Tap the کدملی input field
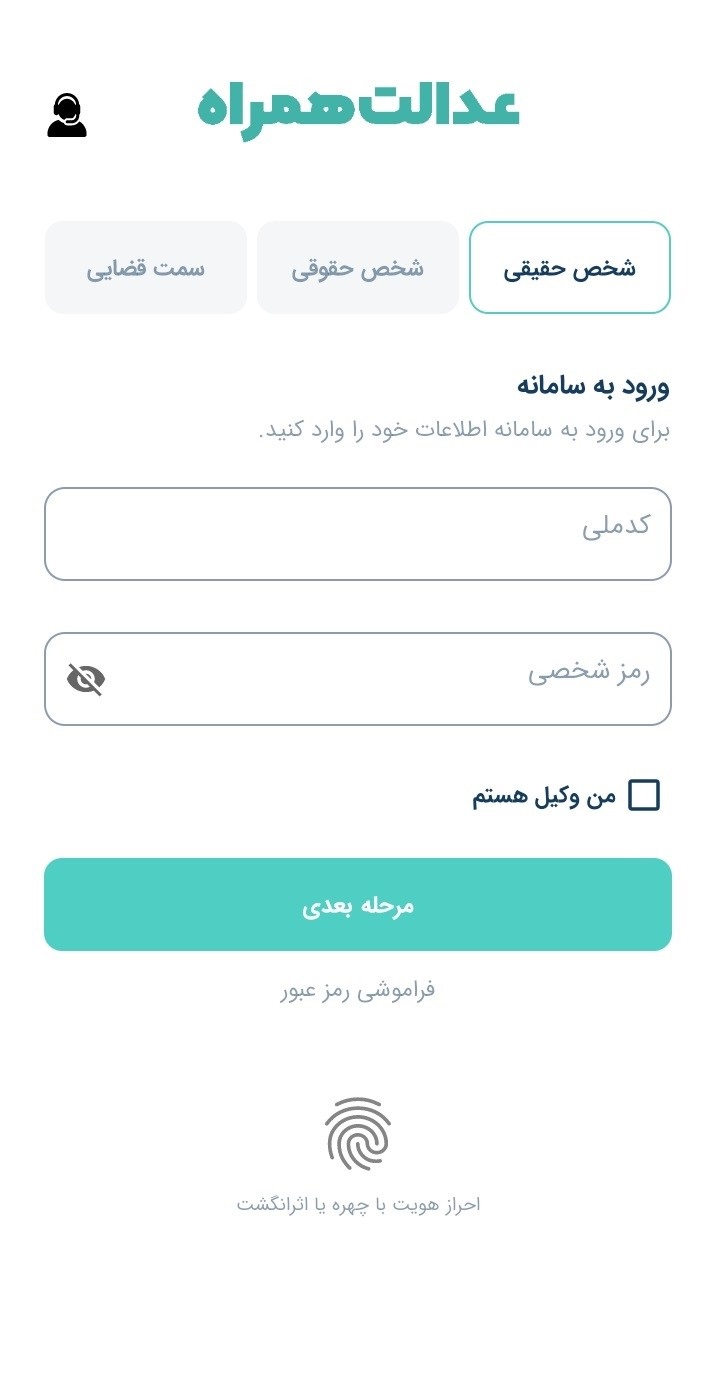The image size is (720, 1380). [358, 534]
